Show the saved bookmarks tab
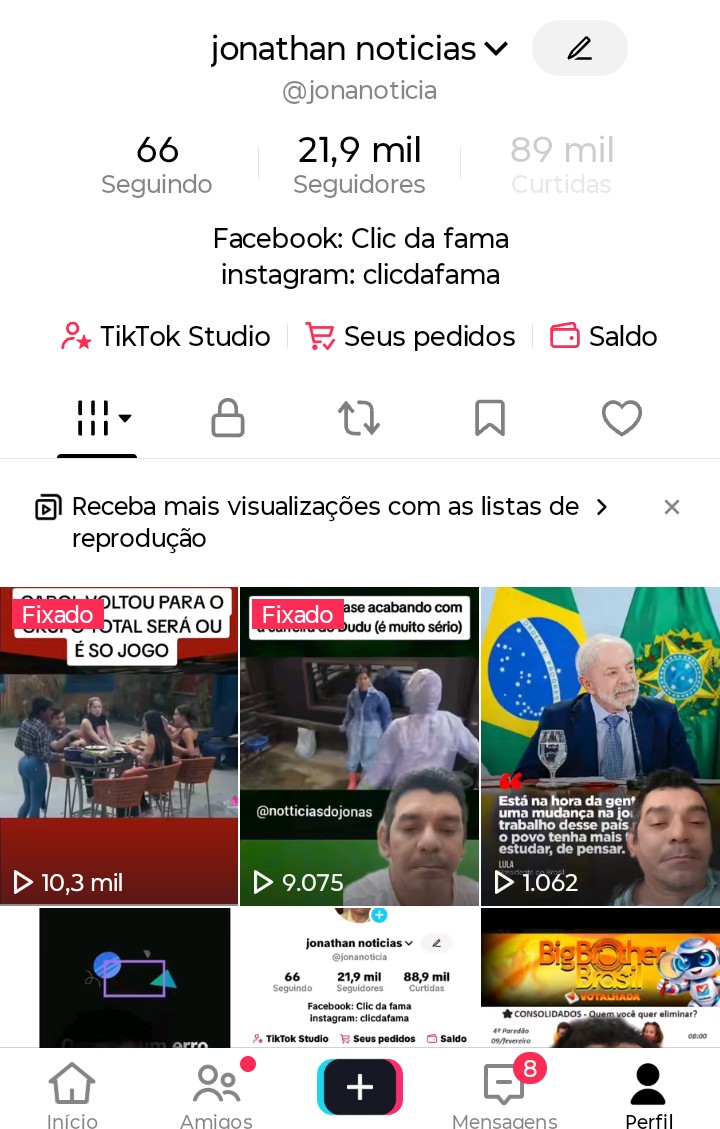 click(x=490, y=418)
